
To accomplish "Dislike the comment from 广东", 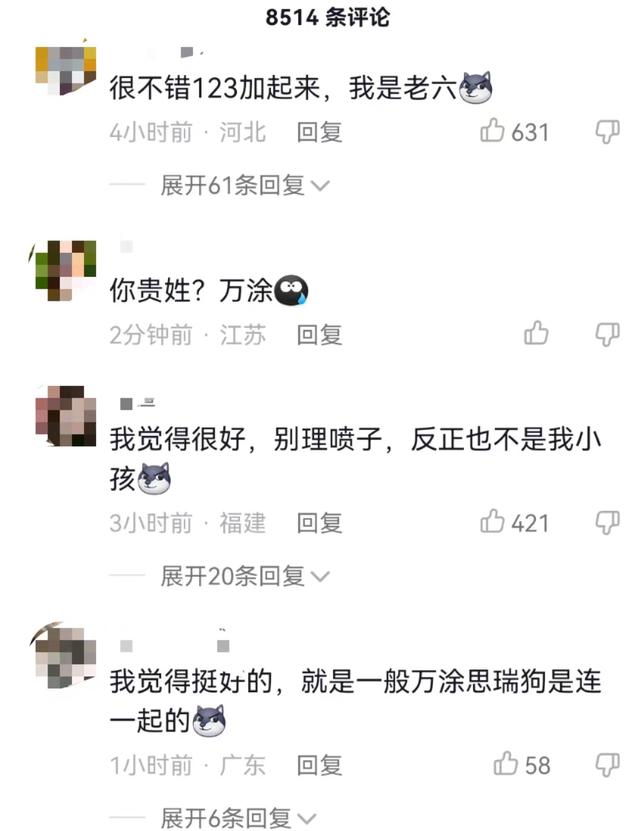I will tap(607, 764).
